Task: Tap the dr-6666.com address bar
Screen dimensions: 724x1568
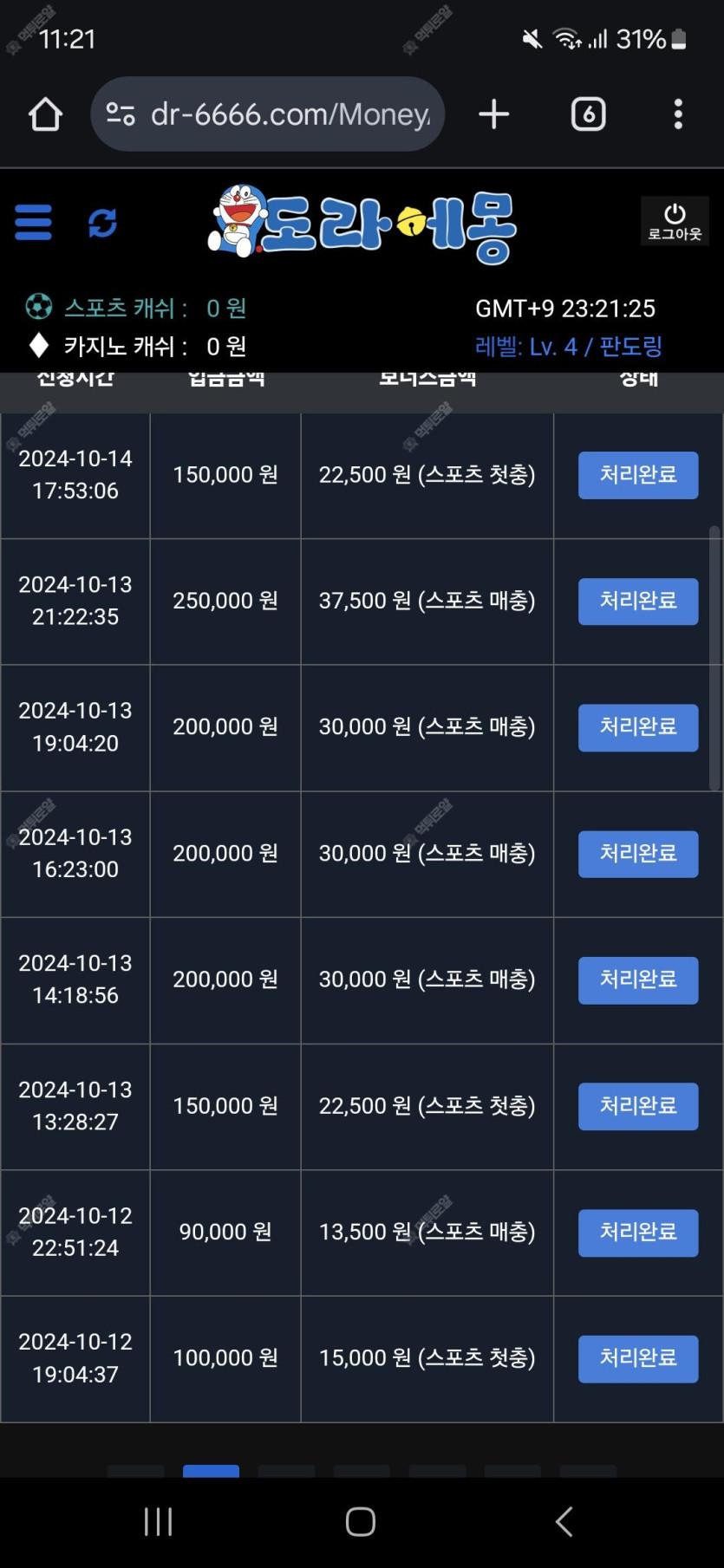Action: 268,114
